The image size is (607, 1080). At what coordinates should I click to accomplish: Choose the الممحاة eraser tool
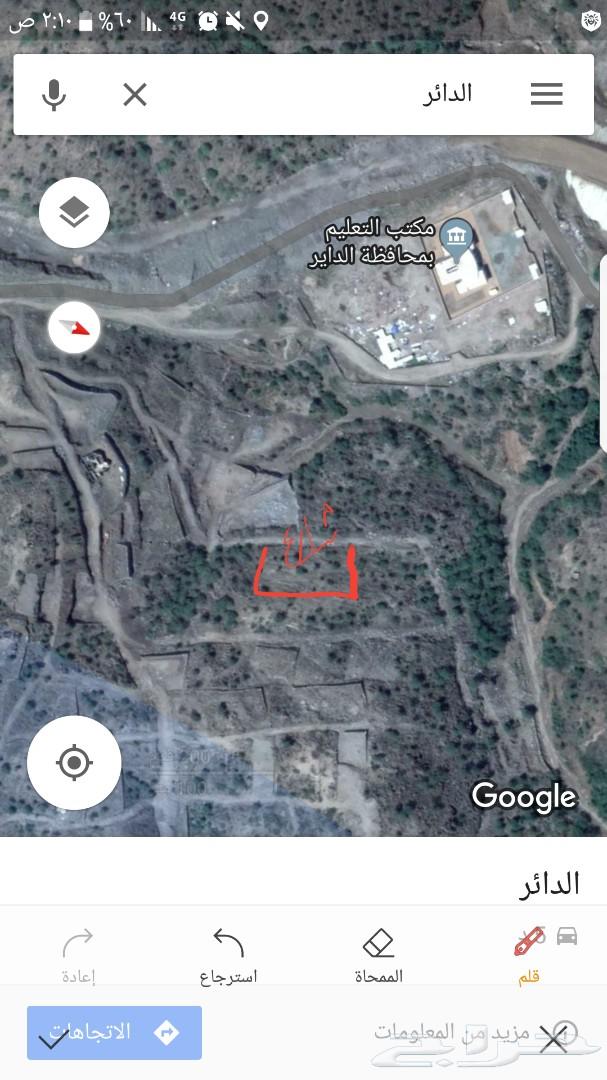(x=378, y=955)
